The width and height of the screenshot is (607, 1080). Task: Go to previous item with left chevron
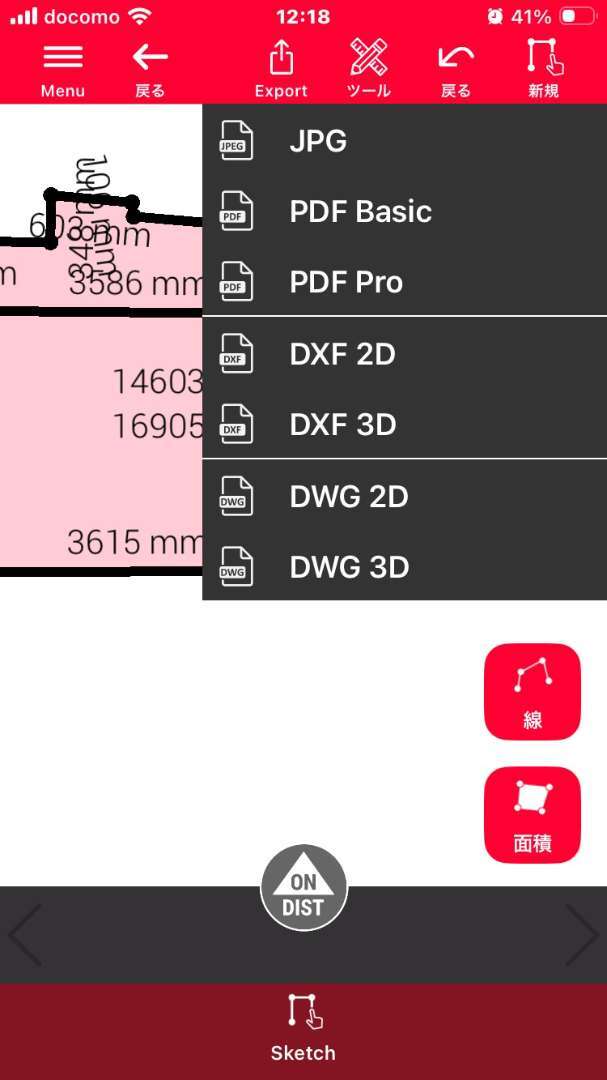25,934
